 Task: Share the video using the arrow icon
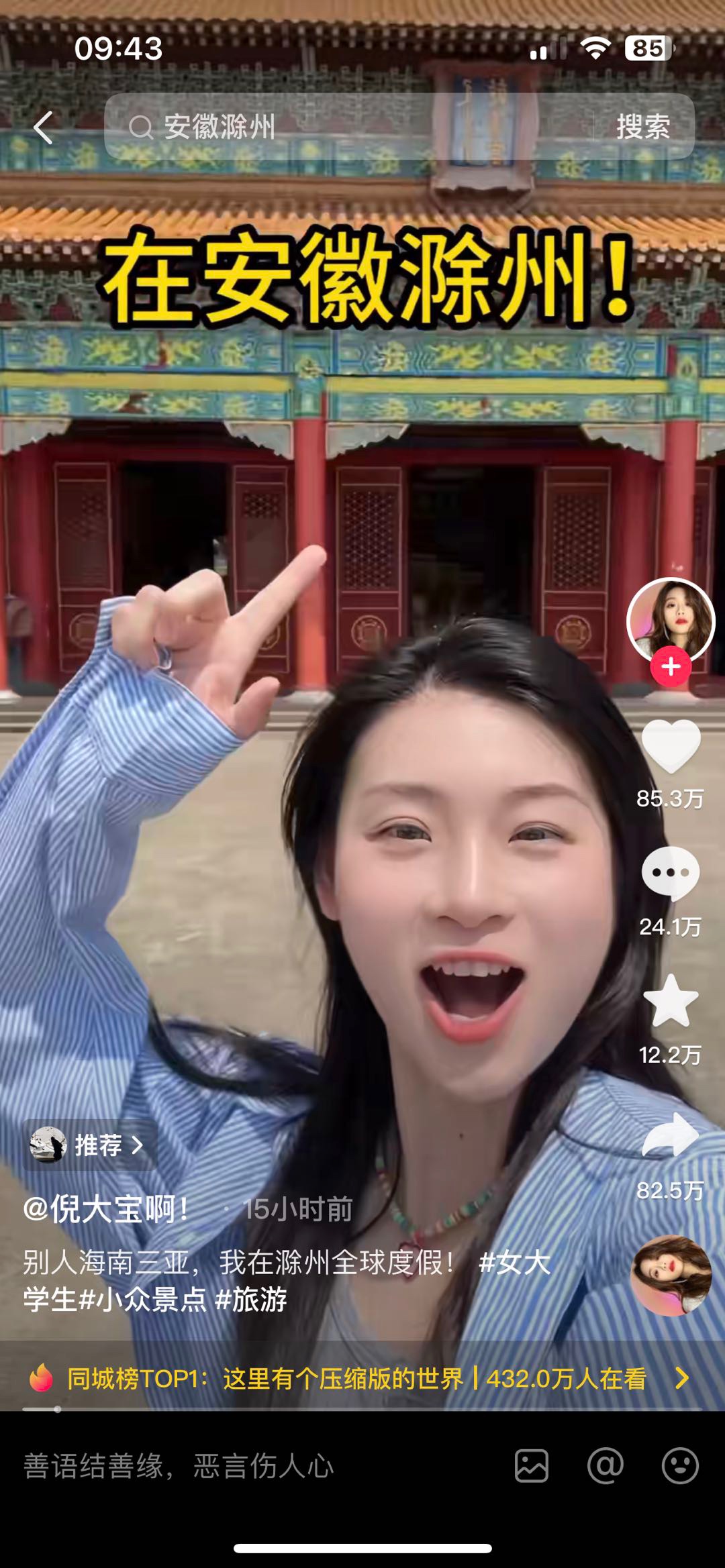coord(671,1135)
